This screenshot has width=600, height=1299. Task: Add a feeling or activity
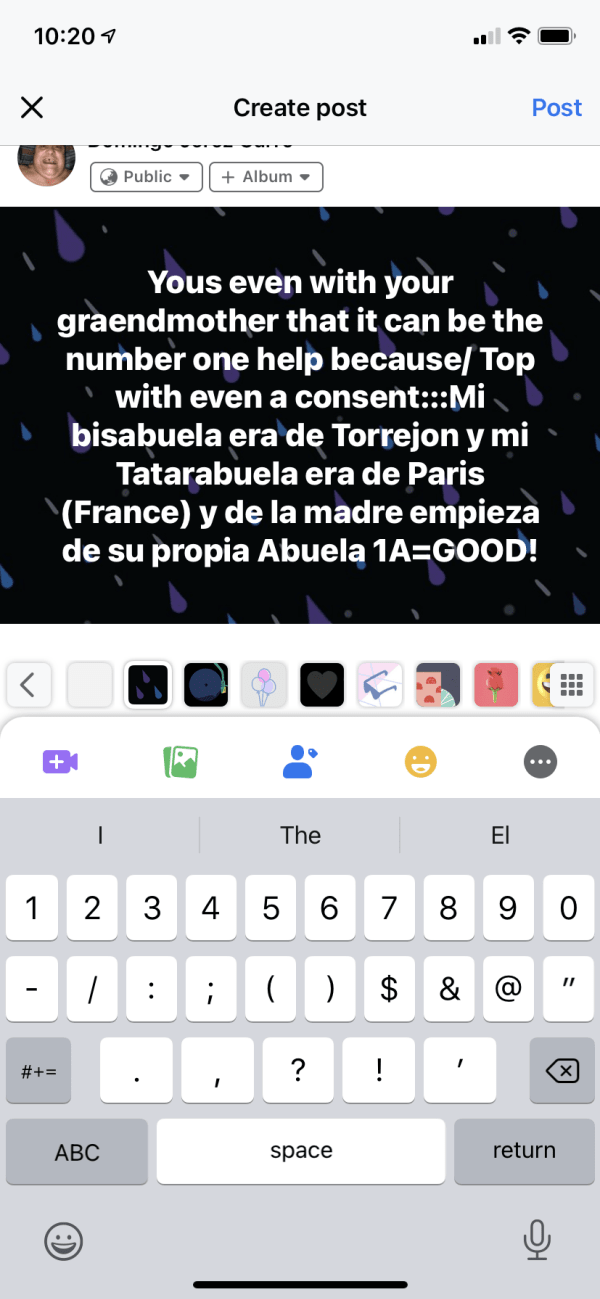421,762
